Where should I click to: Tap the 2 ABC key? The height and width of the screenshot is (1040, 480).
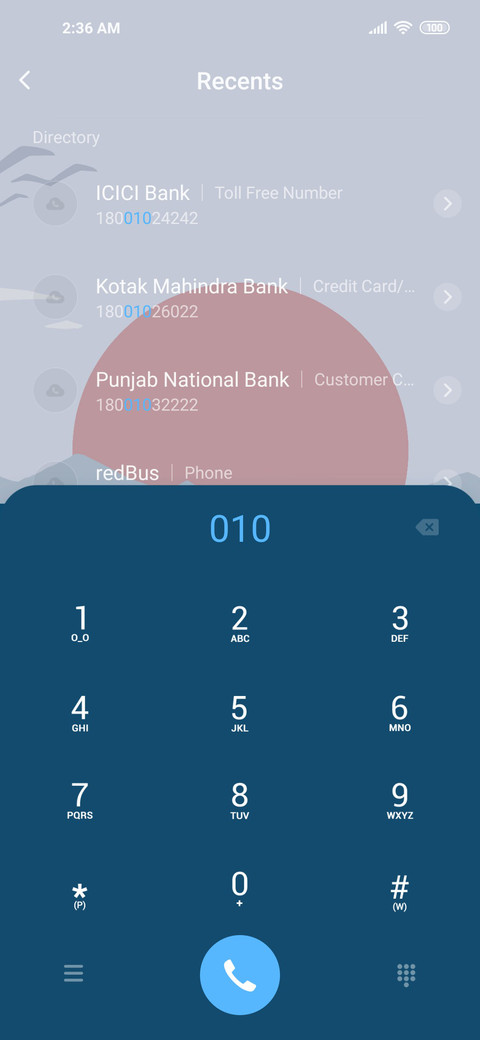coord(239,624)
